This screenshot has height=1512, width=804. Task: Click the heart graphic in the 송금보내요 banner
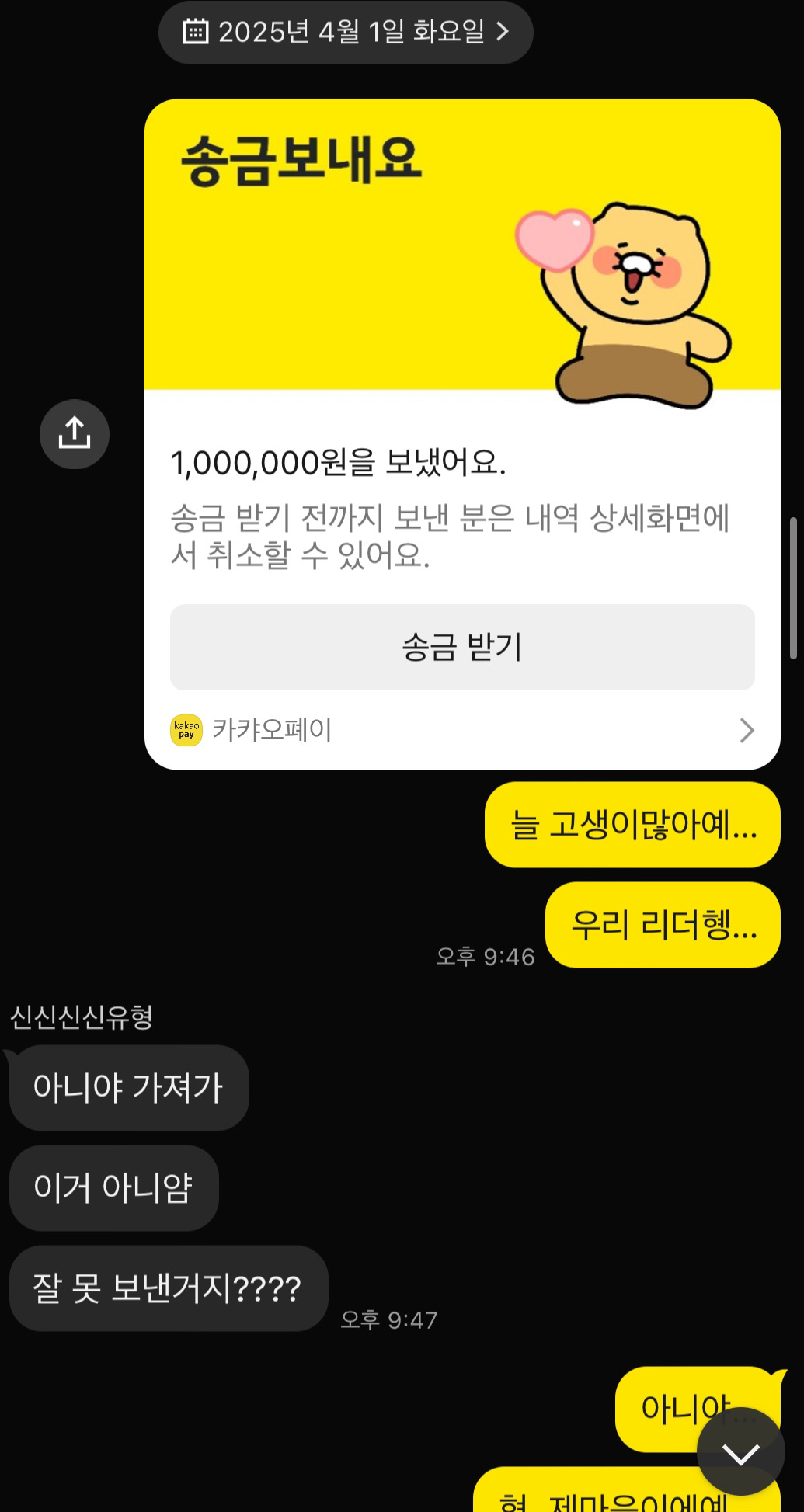pos(557,238)
